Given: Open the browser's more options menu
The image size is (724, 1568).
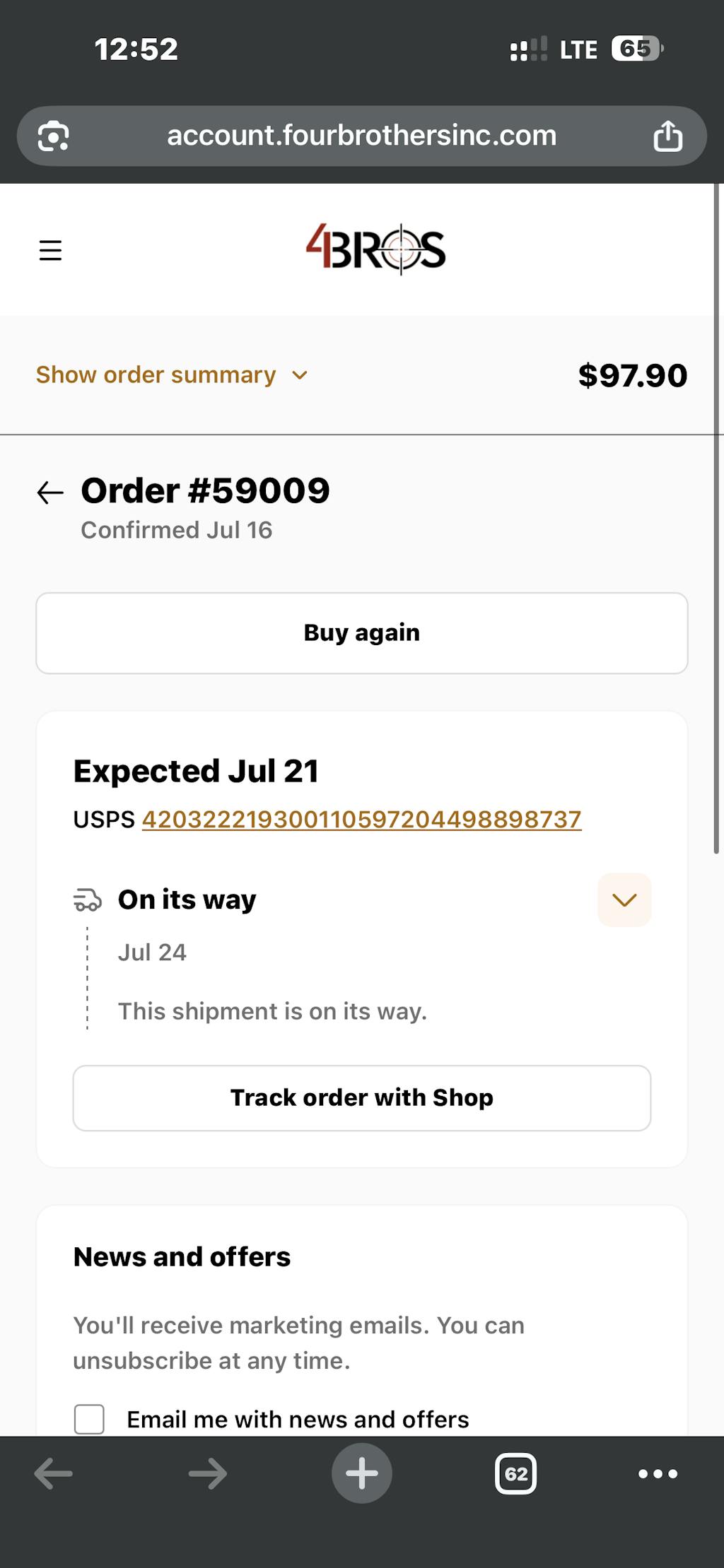Looking at the screenshot, I should point(658,1473).
